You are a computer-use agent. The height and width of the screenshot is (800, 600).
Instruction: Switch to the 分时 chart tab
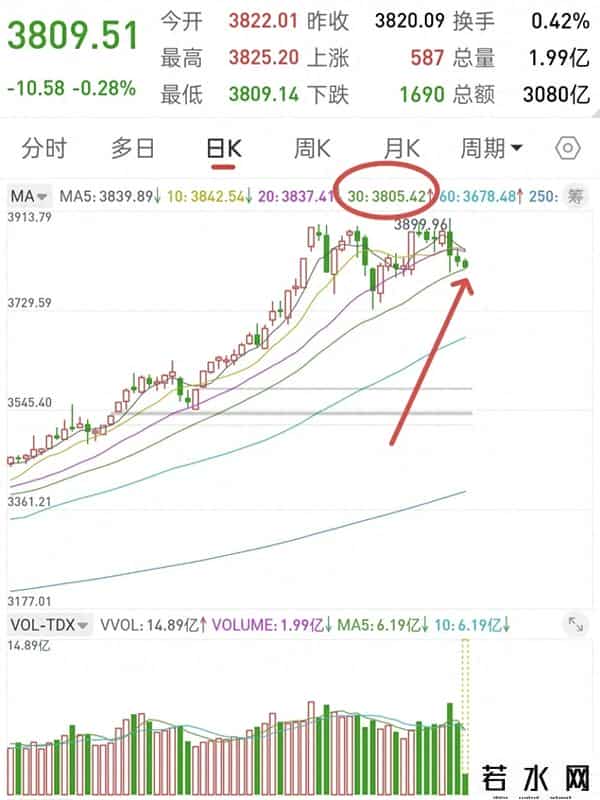click(x=44, y=149)
